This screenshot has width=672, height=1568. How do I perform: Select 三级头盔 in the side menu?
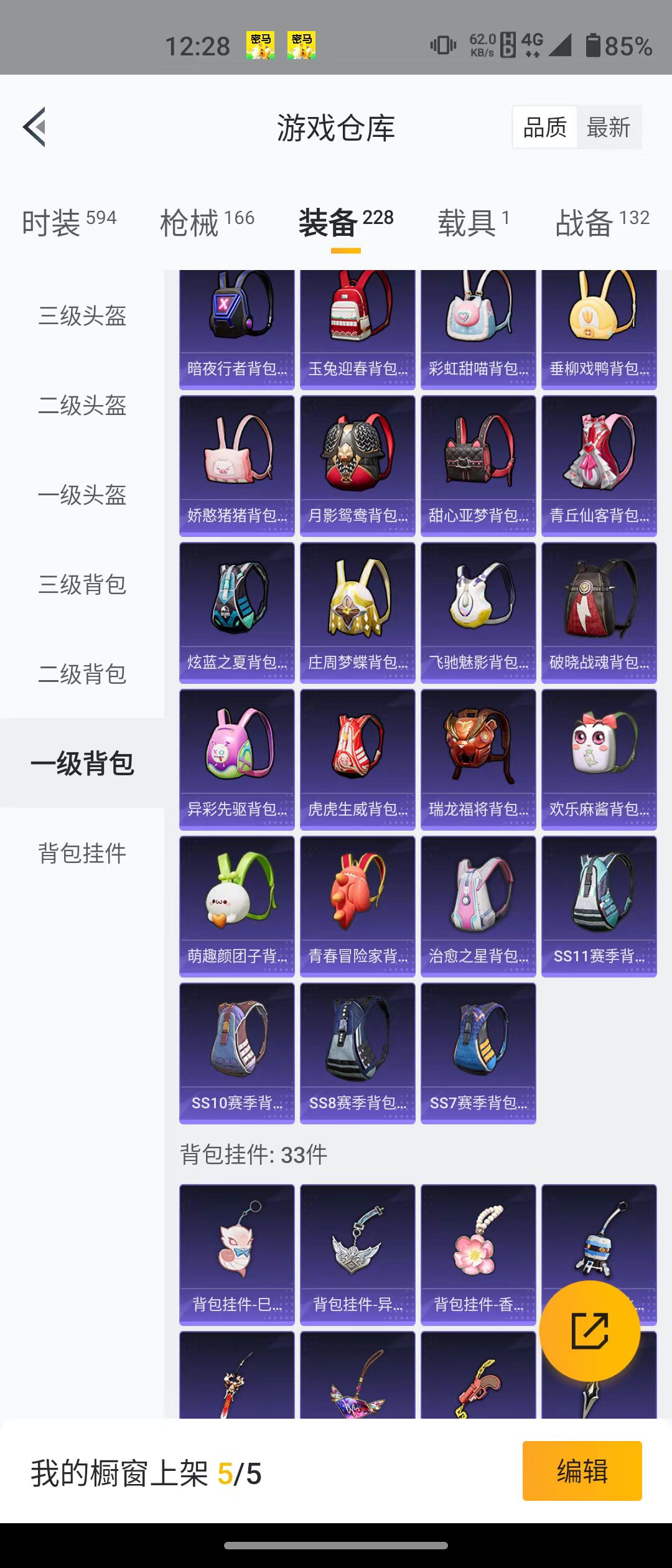pyautogui.click(x=82, y=316)
